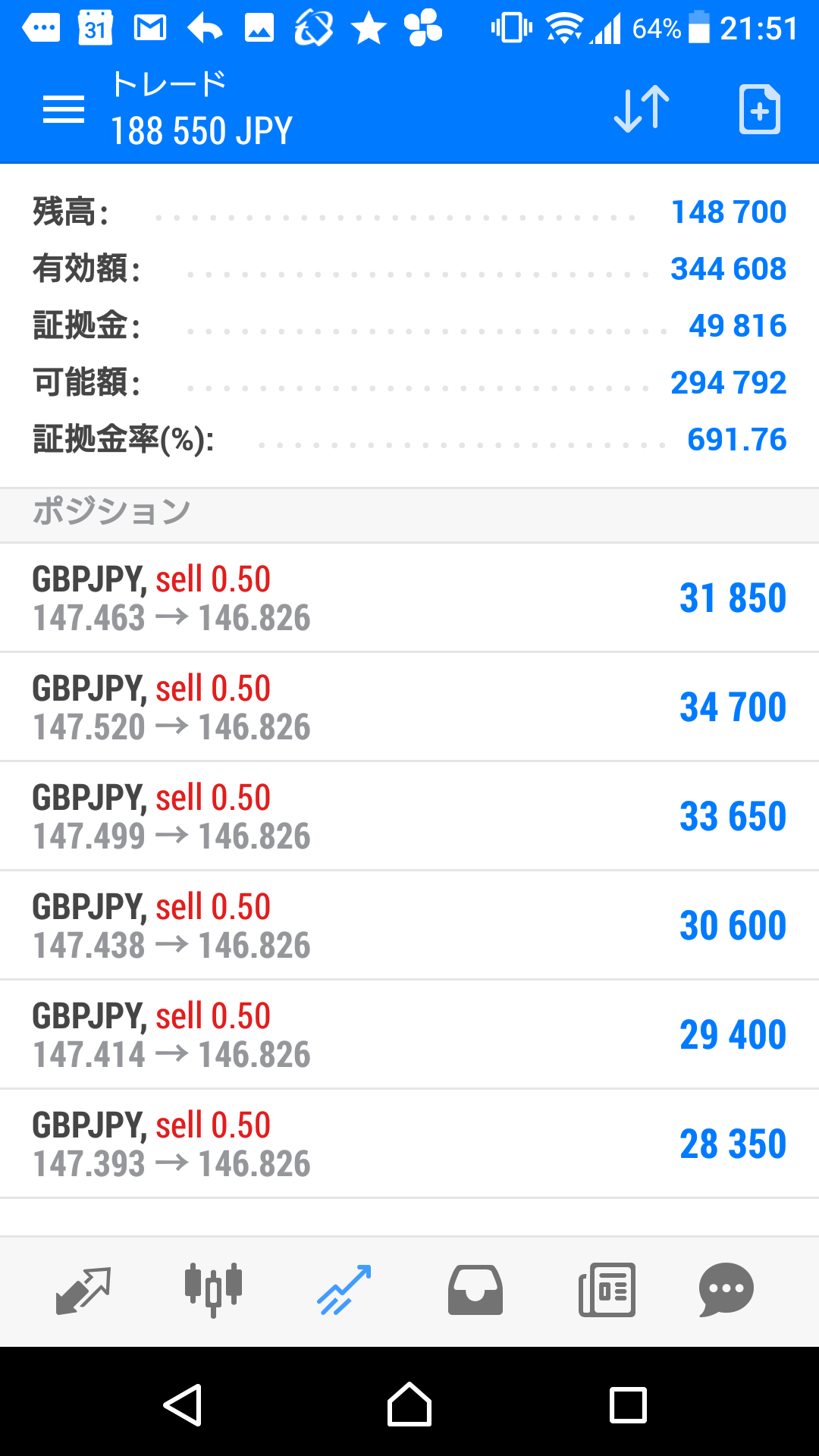Select the GBPJPY position opened at 147.438
Viewport: 819px width, 1456px height.
(409, 925)
